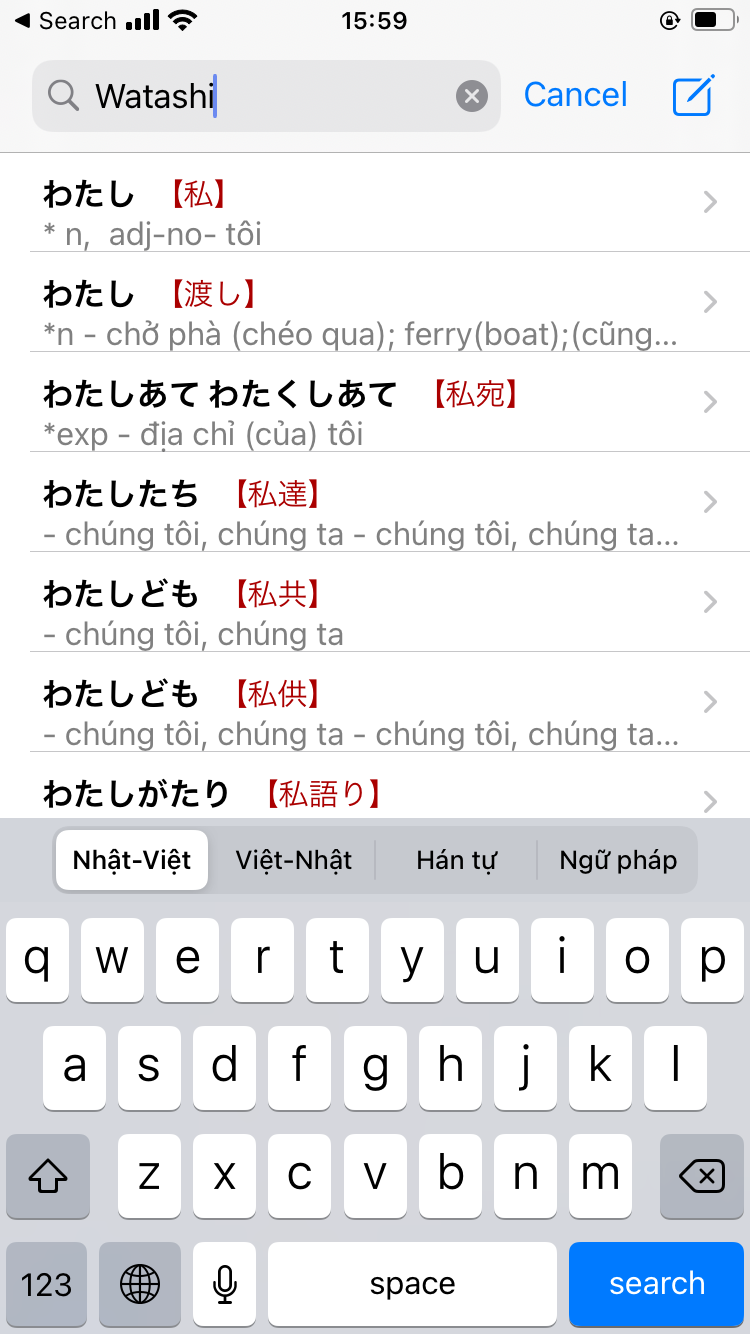750x1334 pixels.
Task: Open the entry わたしあて【私宛】
Action: pos(375,402)
